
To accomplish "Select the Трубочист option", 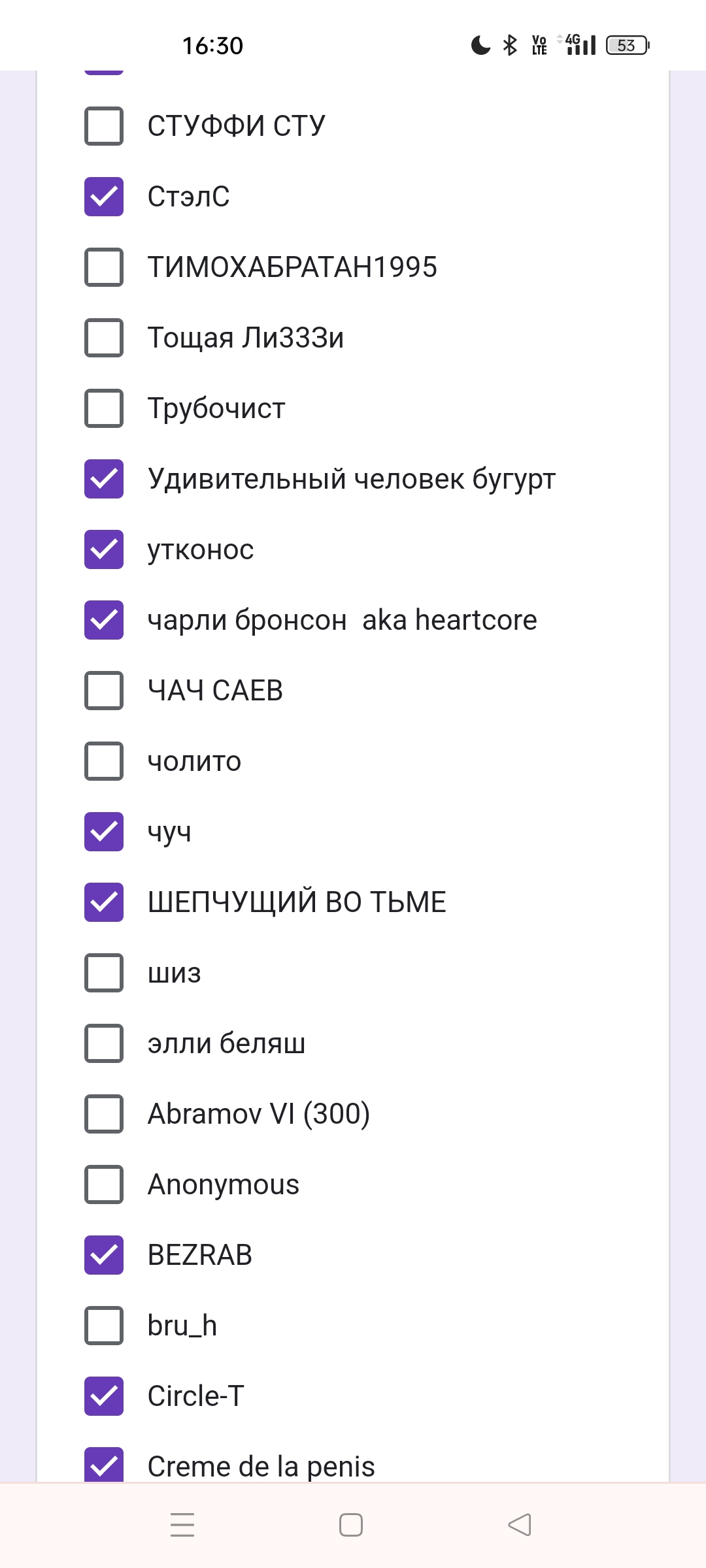I will point(104,408).
